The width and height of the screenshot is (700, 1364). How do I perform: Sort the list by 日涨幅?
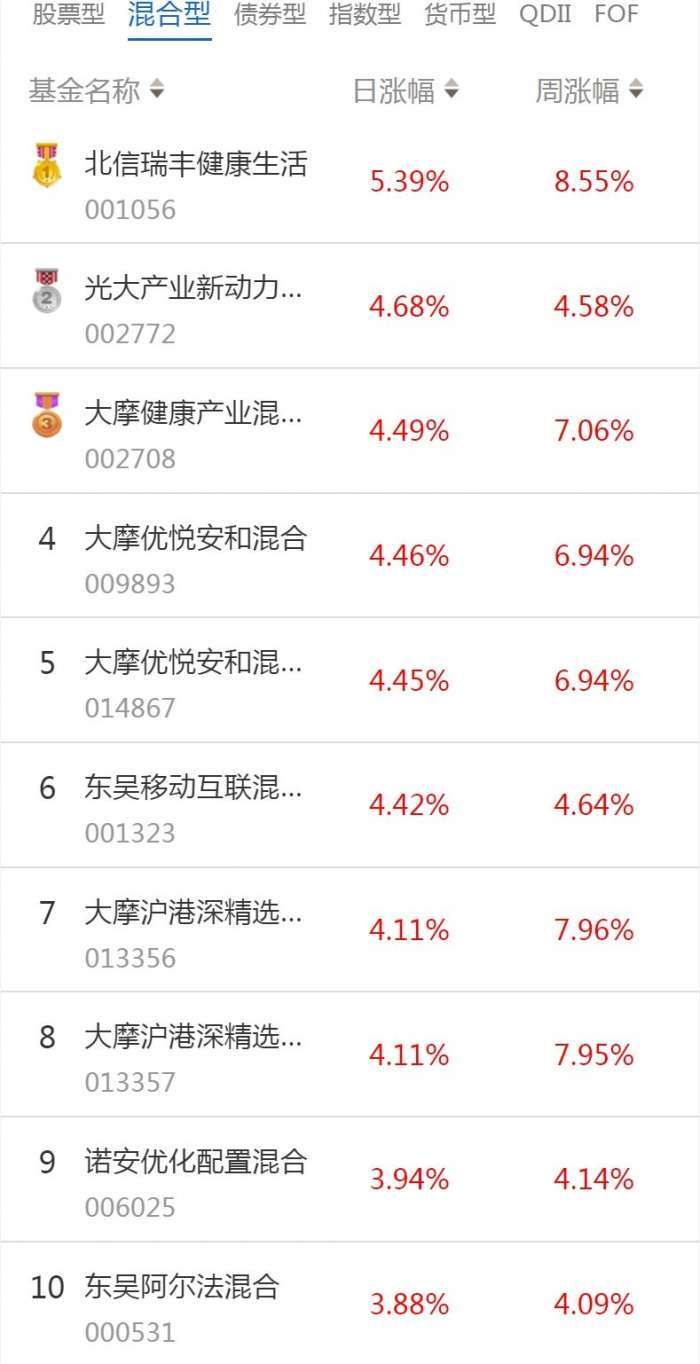tap(405, 91)
